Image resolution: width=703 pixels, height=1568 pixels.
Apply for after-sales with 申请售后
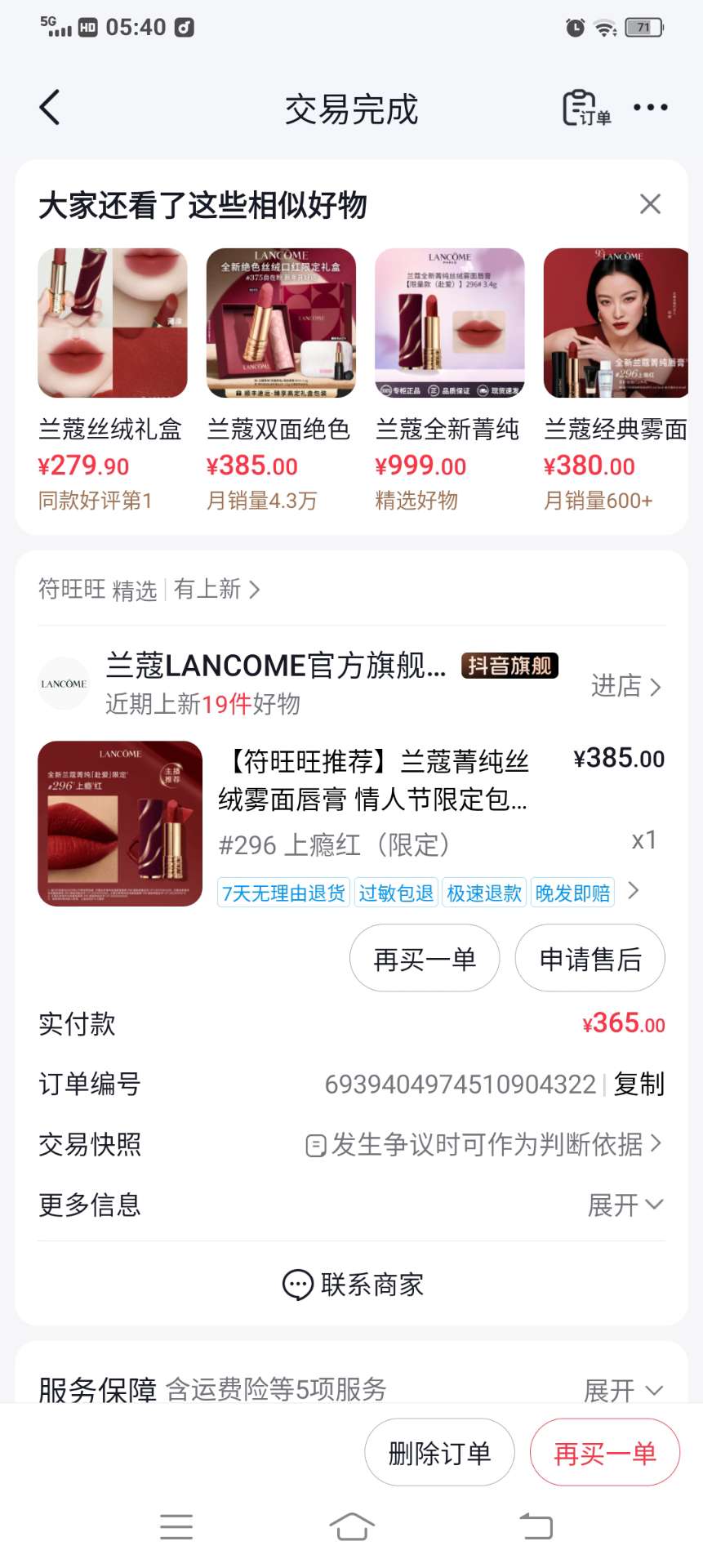tap(590, 959)
